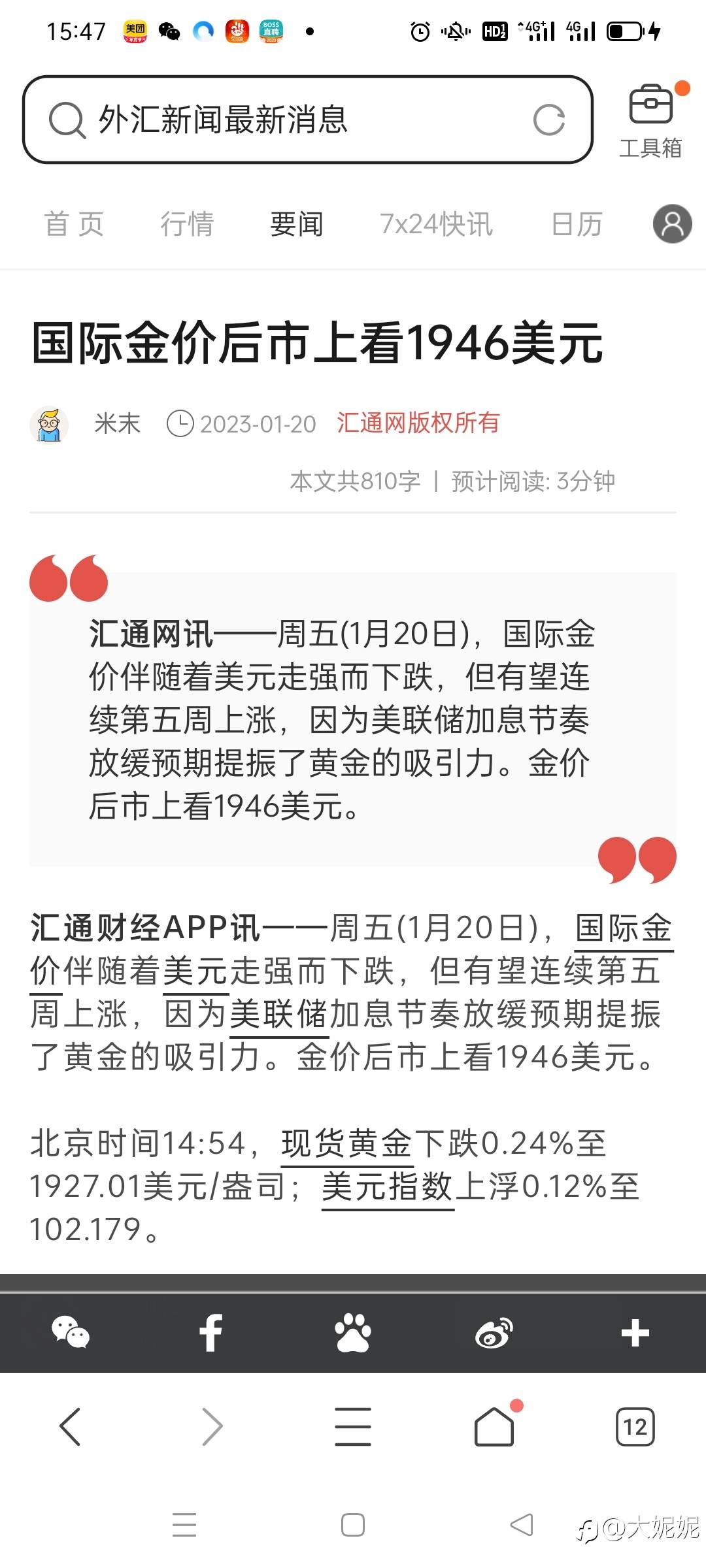This screenshot has width=706, height=1568.
Task: Navigate forward with the browser forward arrow
Action: (x=211, y=1428)
